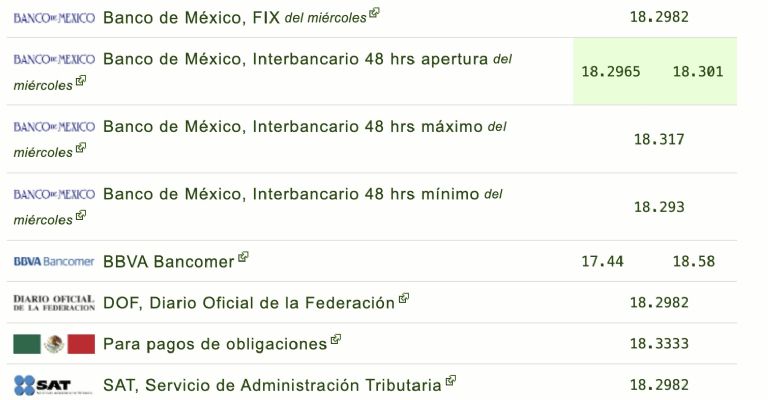Open the DOF Diario Oficial de la Federación link

pos(248,303)
